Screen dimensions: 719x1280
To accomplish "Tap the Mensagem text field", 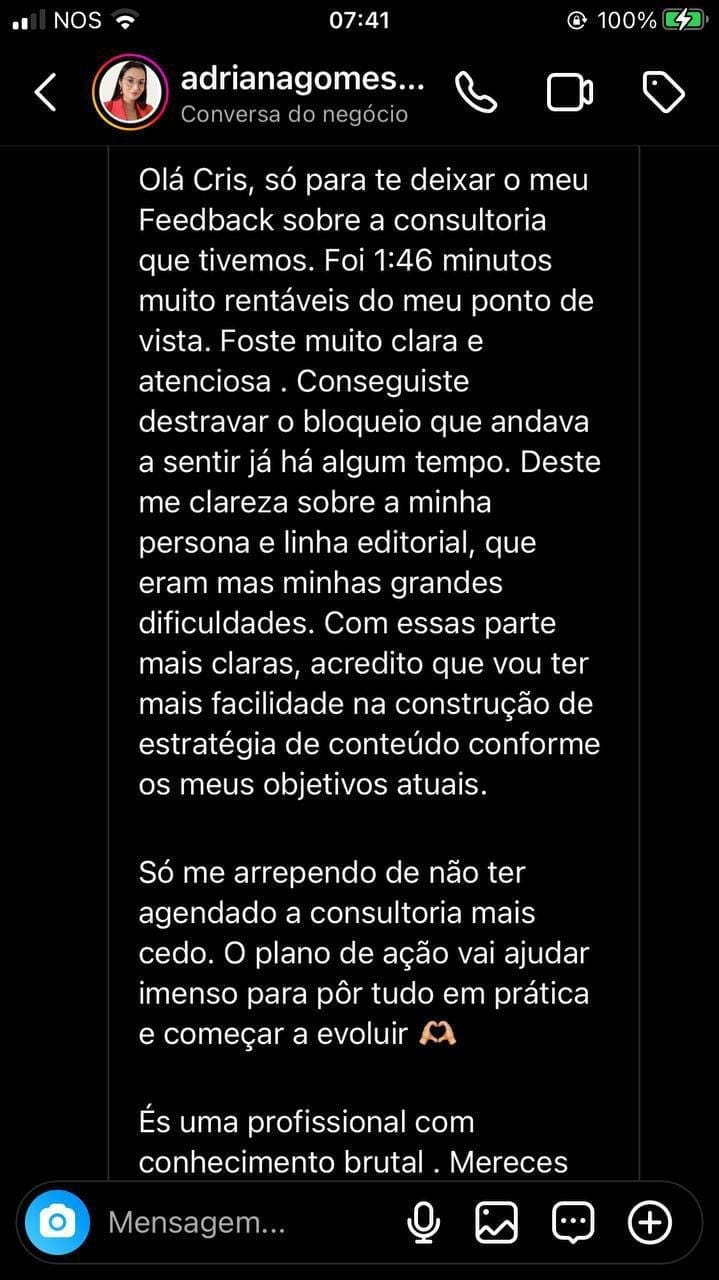I will click(240, 1222).
